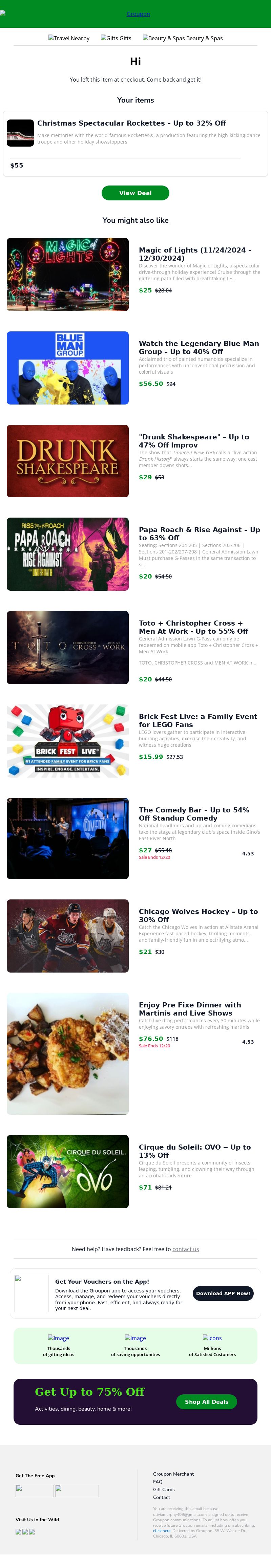Follow the contact us link
The width and height of the screenshot is (271, 1568).
tap(185, 1249)
